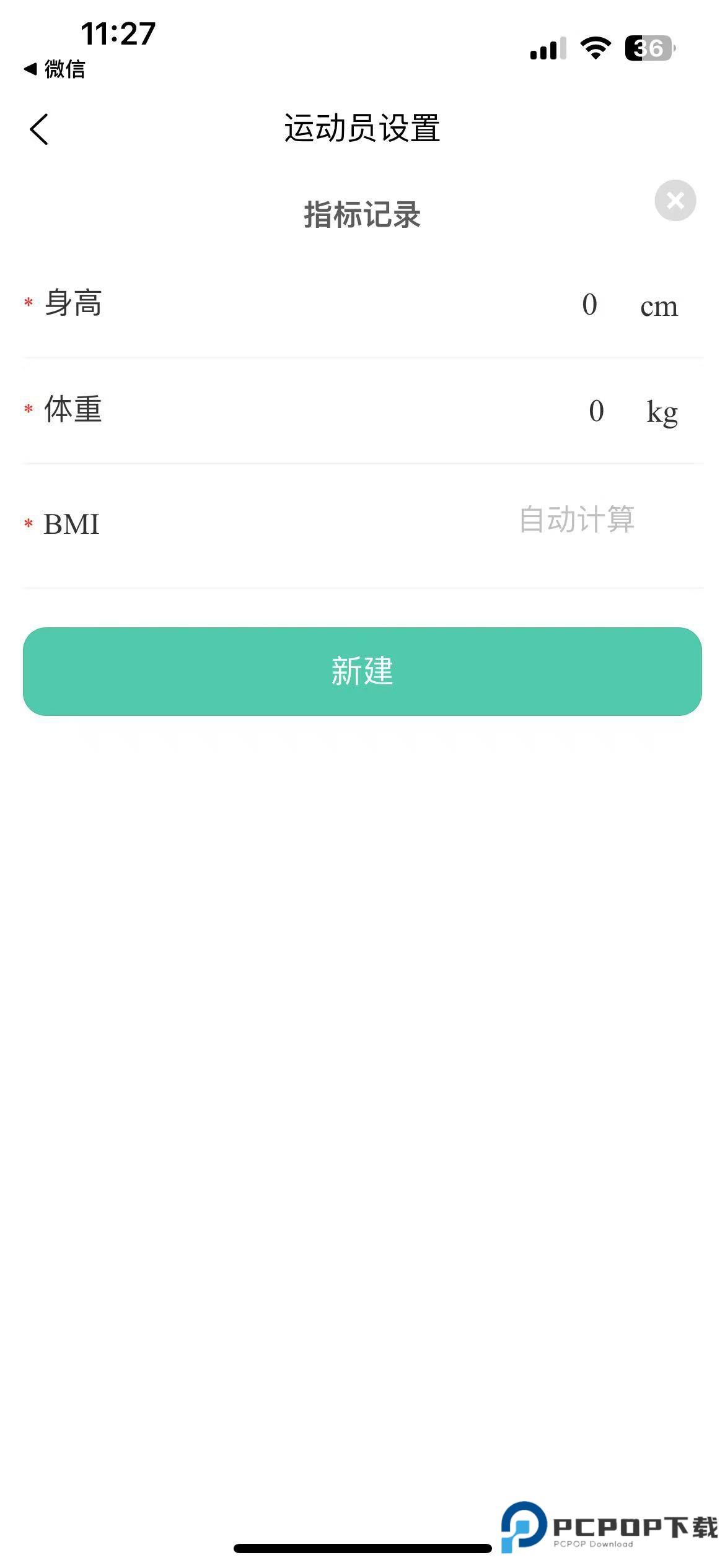Viewport: 725px width, 1568px height.
Task: Tap the cm unit label next to height
Action: [x=658, y=305]
